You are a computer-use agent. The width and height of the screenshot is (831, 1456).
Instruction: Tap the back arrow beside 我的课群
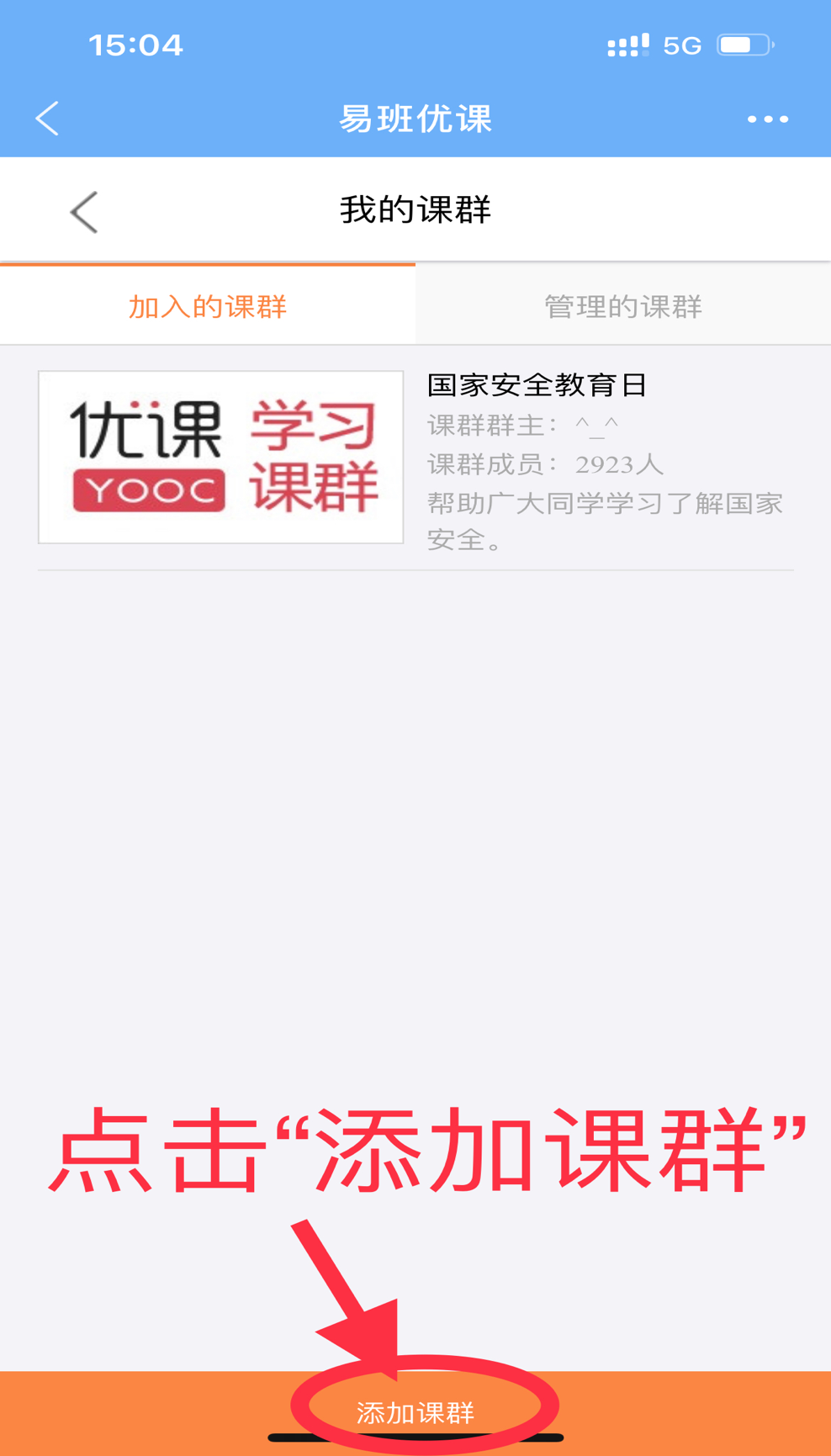tap(84, 211)
